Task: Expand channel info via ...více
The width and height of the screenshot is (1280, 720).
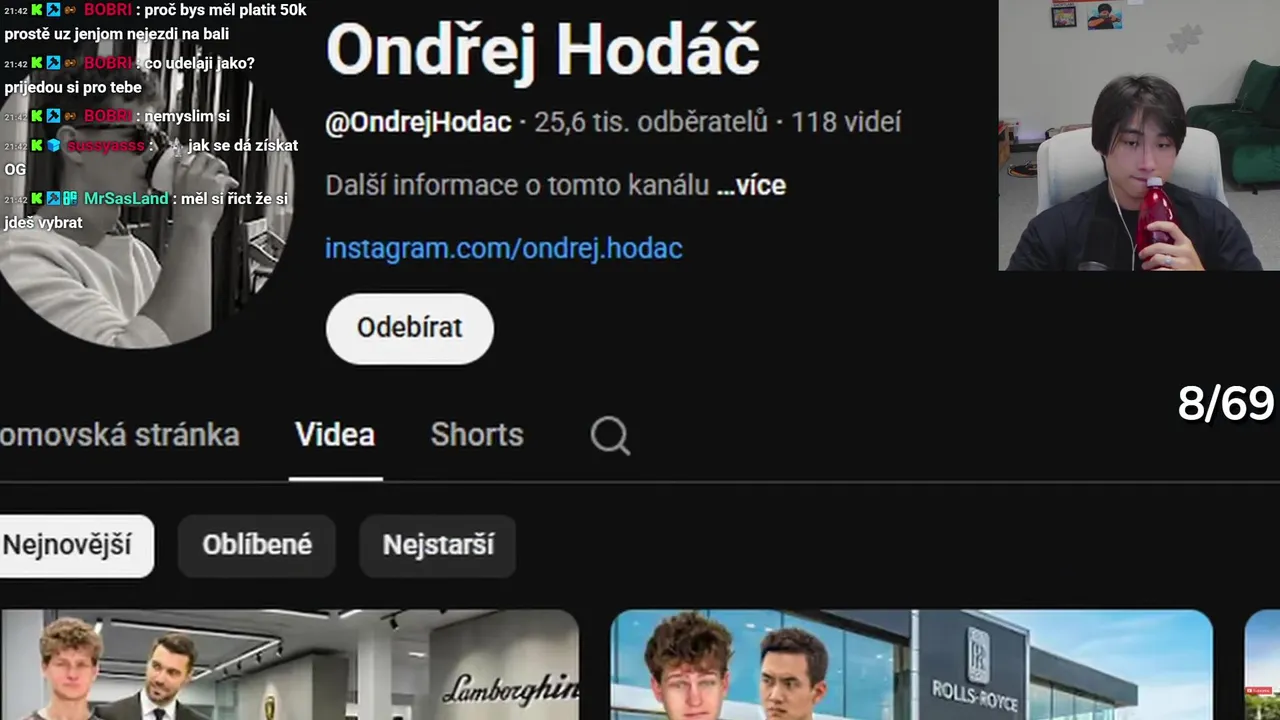Action: (x=751, y=185)
